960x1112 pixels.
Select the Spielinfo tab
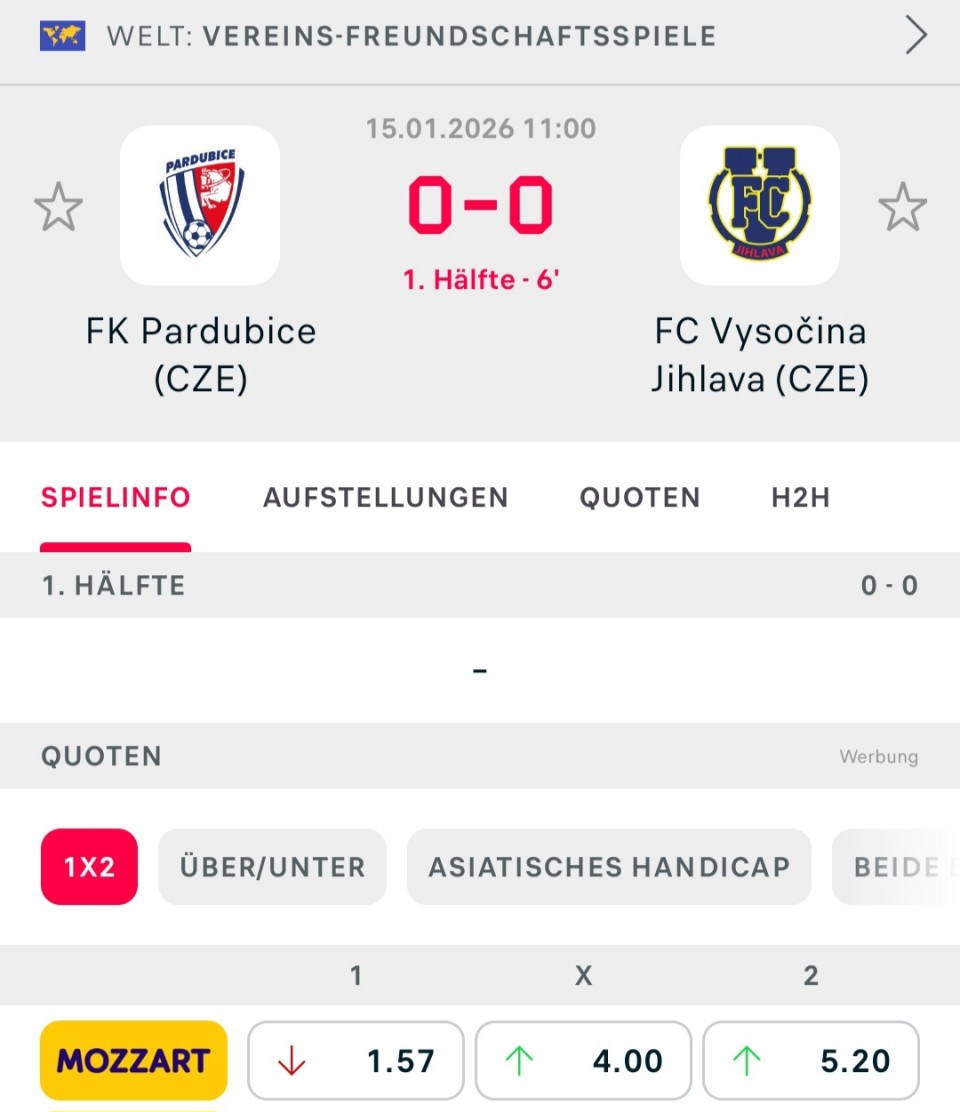click(115, 497)
